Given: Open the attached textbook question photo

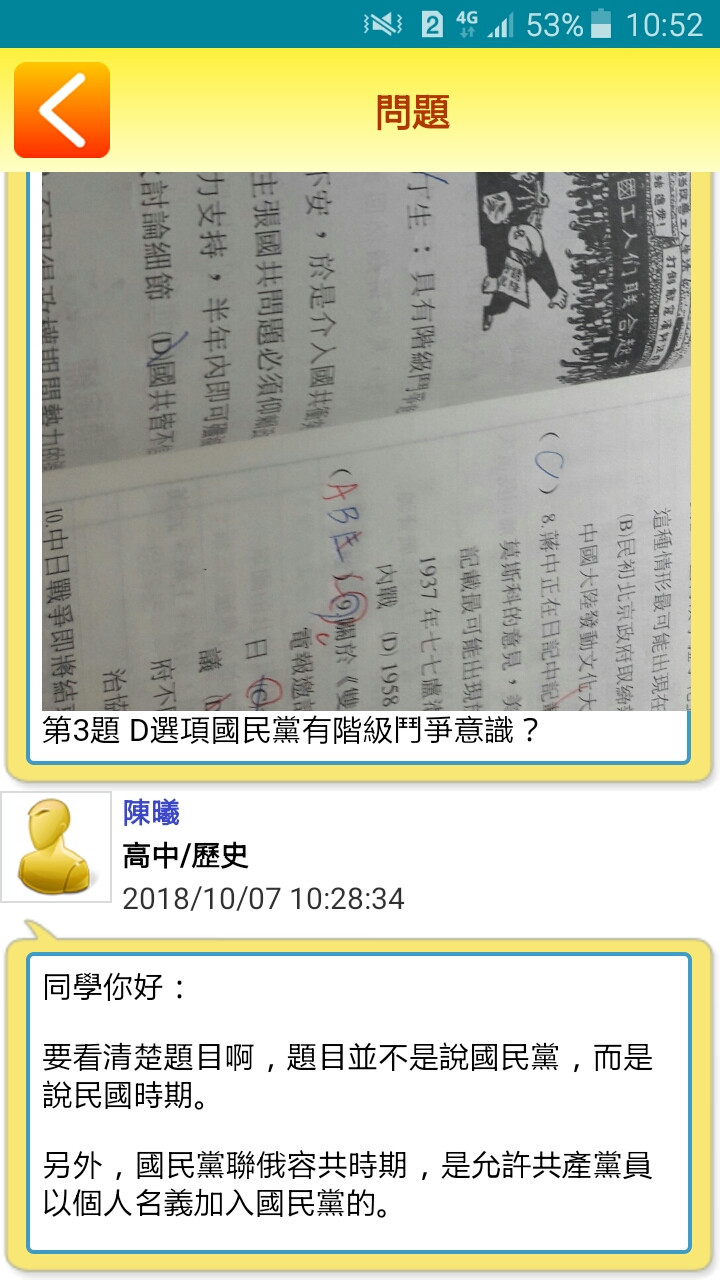Looking at the screenshot, I should point(366,440).
